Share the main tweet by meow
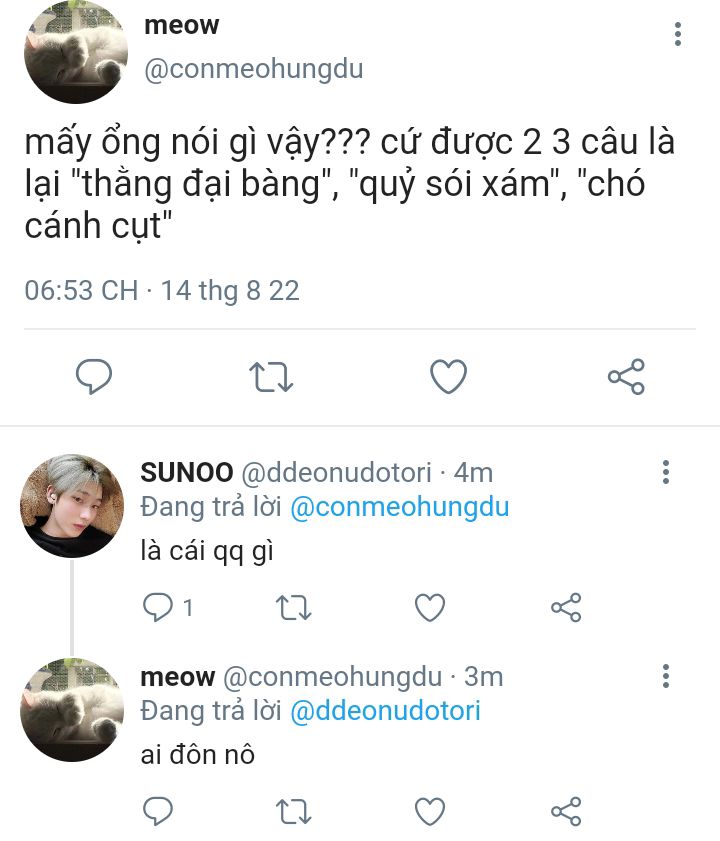The width and height of the screenshot is (720, 841). coord(626,377)
